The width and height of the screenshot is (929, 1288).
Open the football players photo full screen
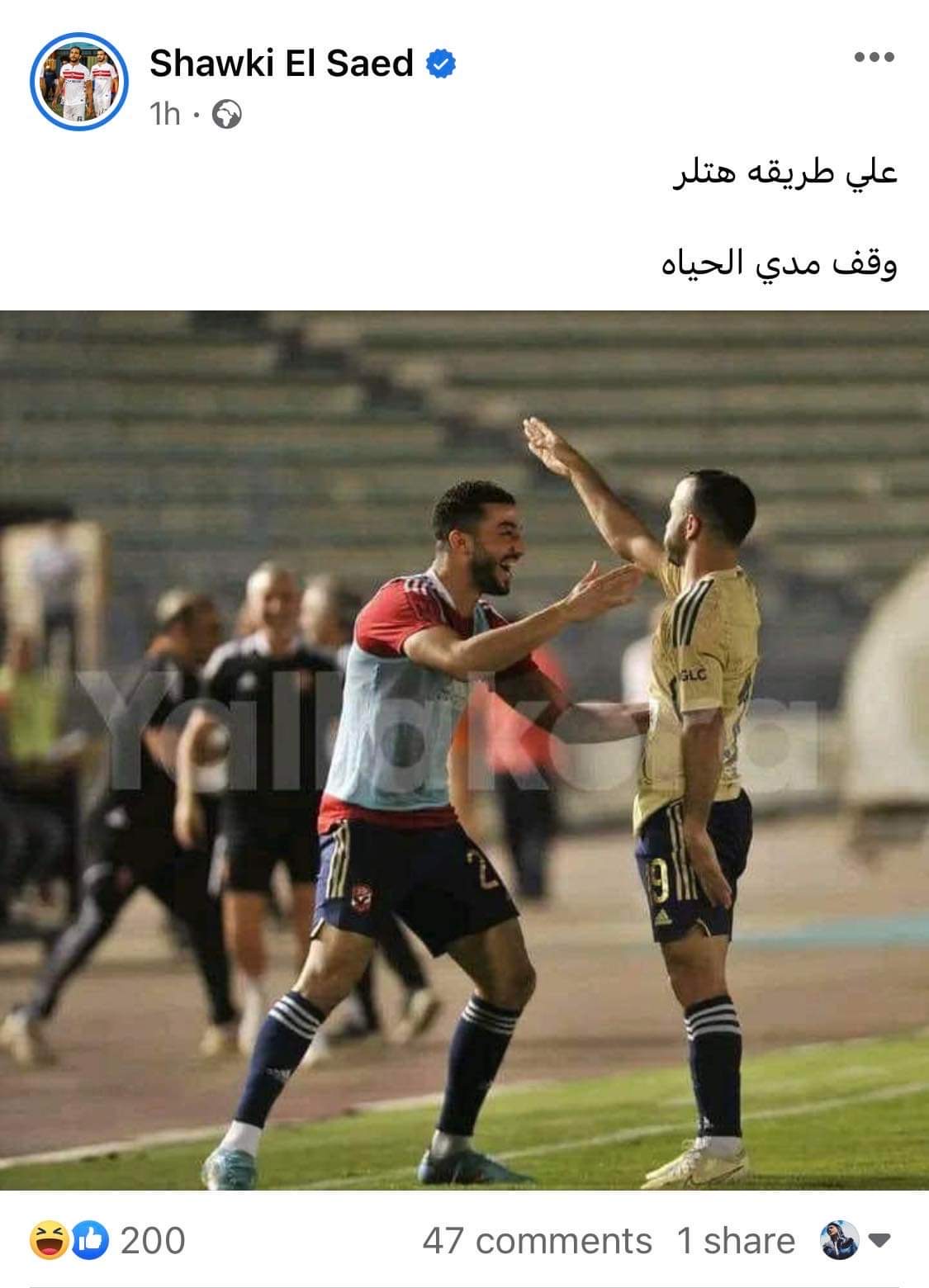click(464, 750)
